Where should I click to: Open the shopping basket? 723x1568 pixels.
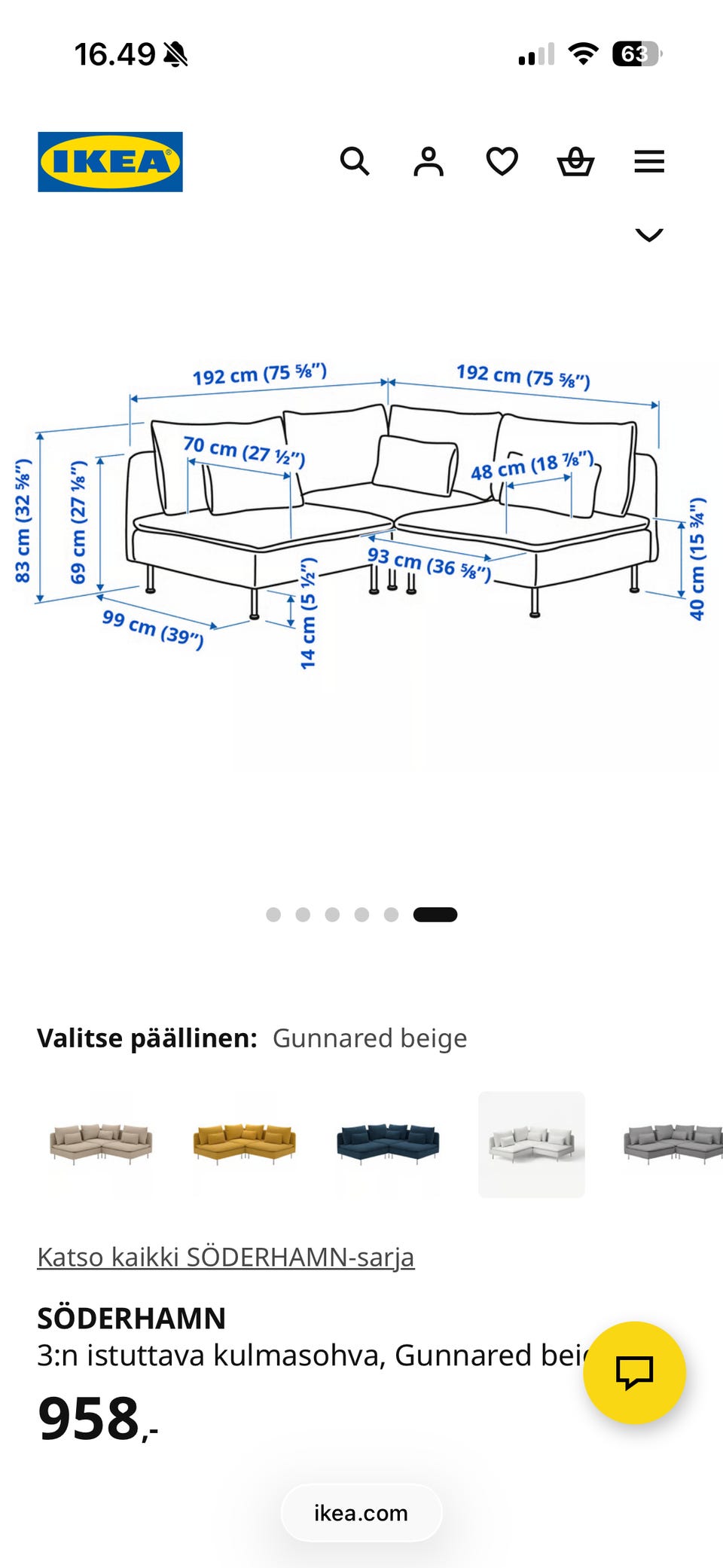(575, 161)
